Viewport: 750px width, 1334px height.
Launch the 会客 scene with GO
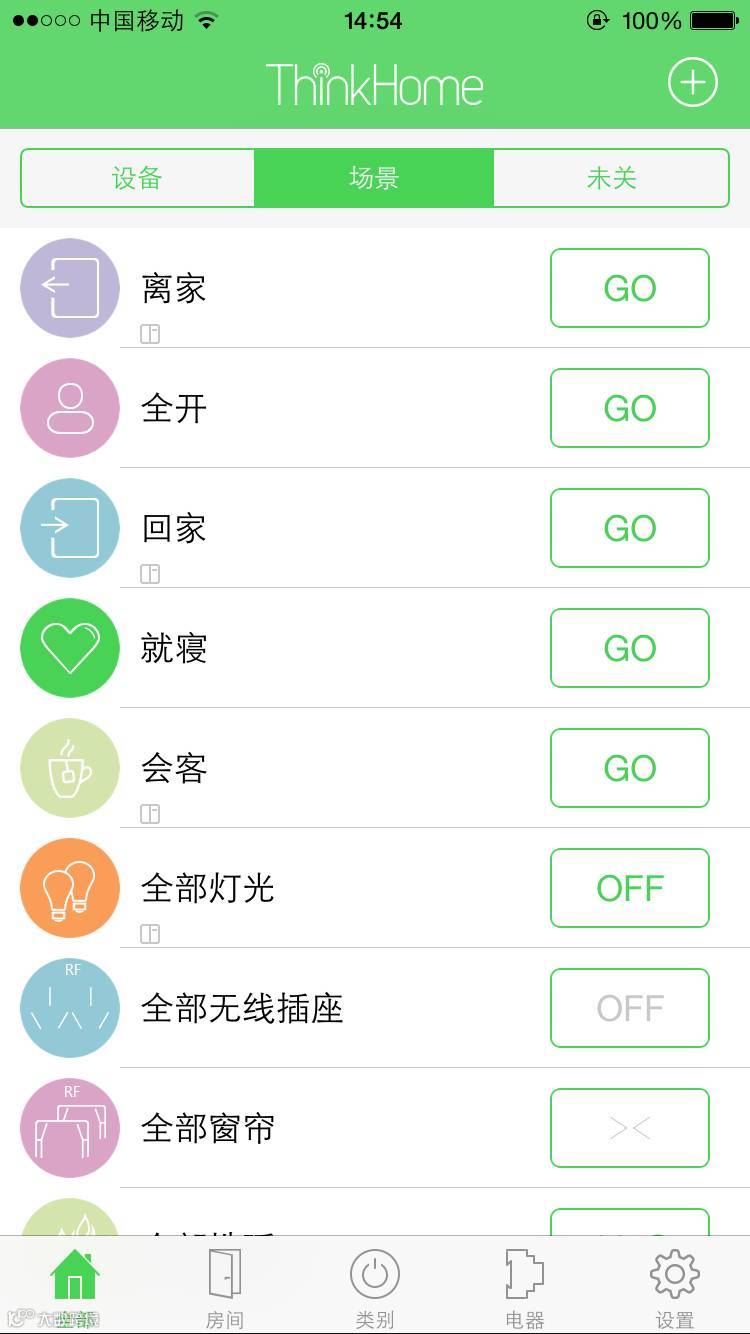click(x=629, y=768)
